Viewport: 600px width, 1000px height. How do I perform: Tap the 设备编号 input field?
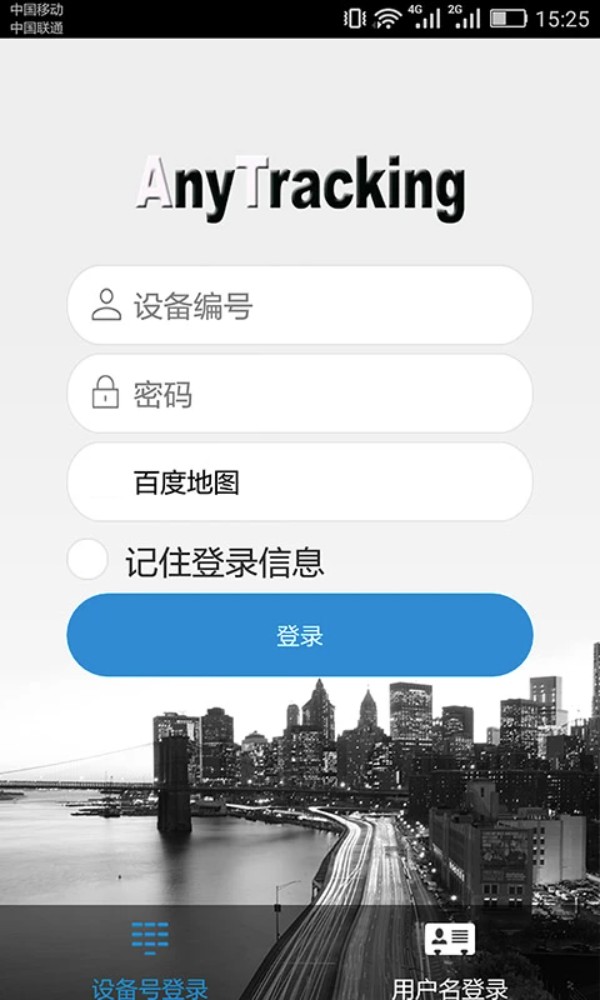300,306
